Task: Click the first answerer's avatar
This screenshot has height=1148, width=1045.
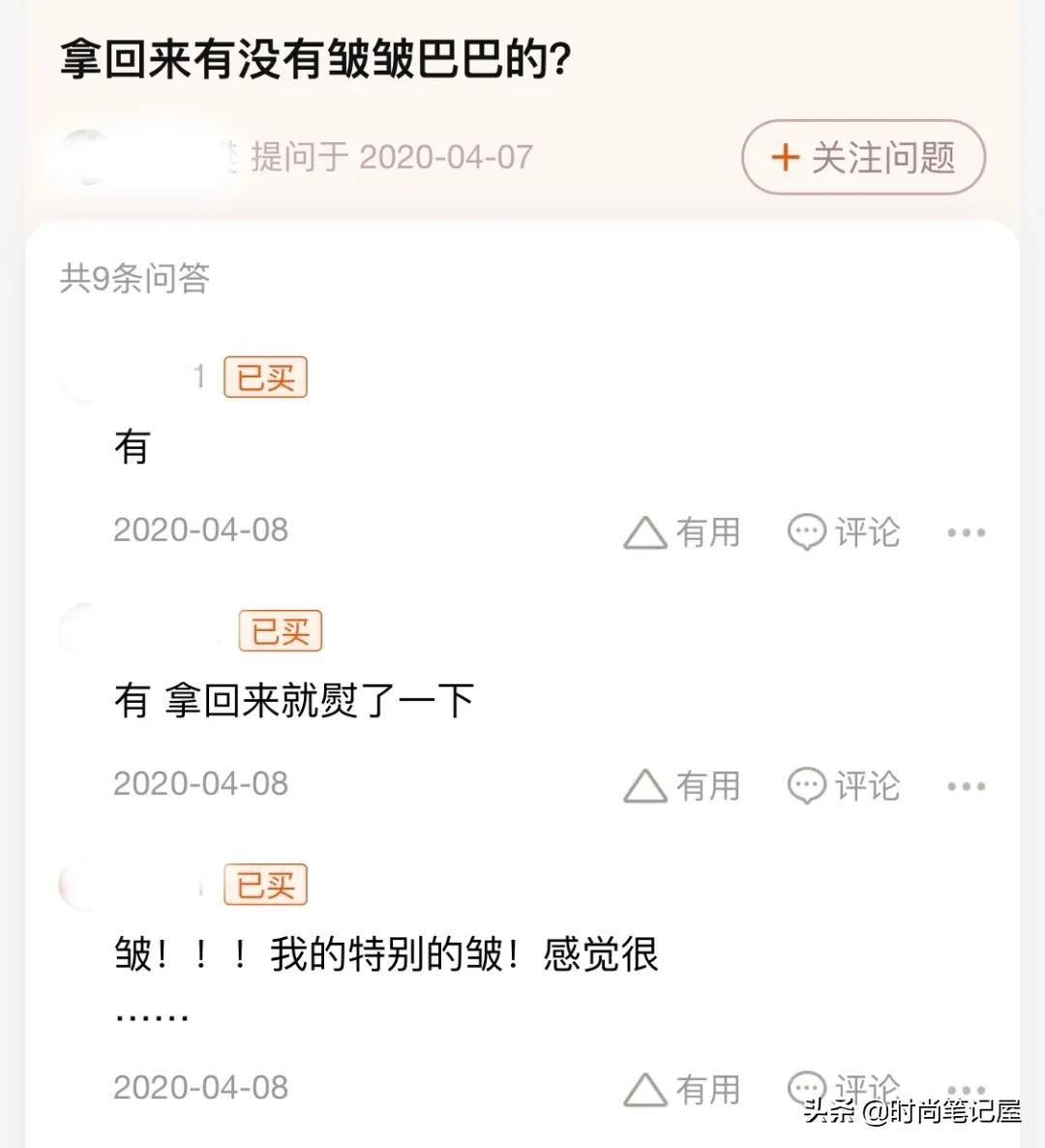Action: [x=82, y=377]
